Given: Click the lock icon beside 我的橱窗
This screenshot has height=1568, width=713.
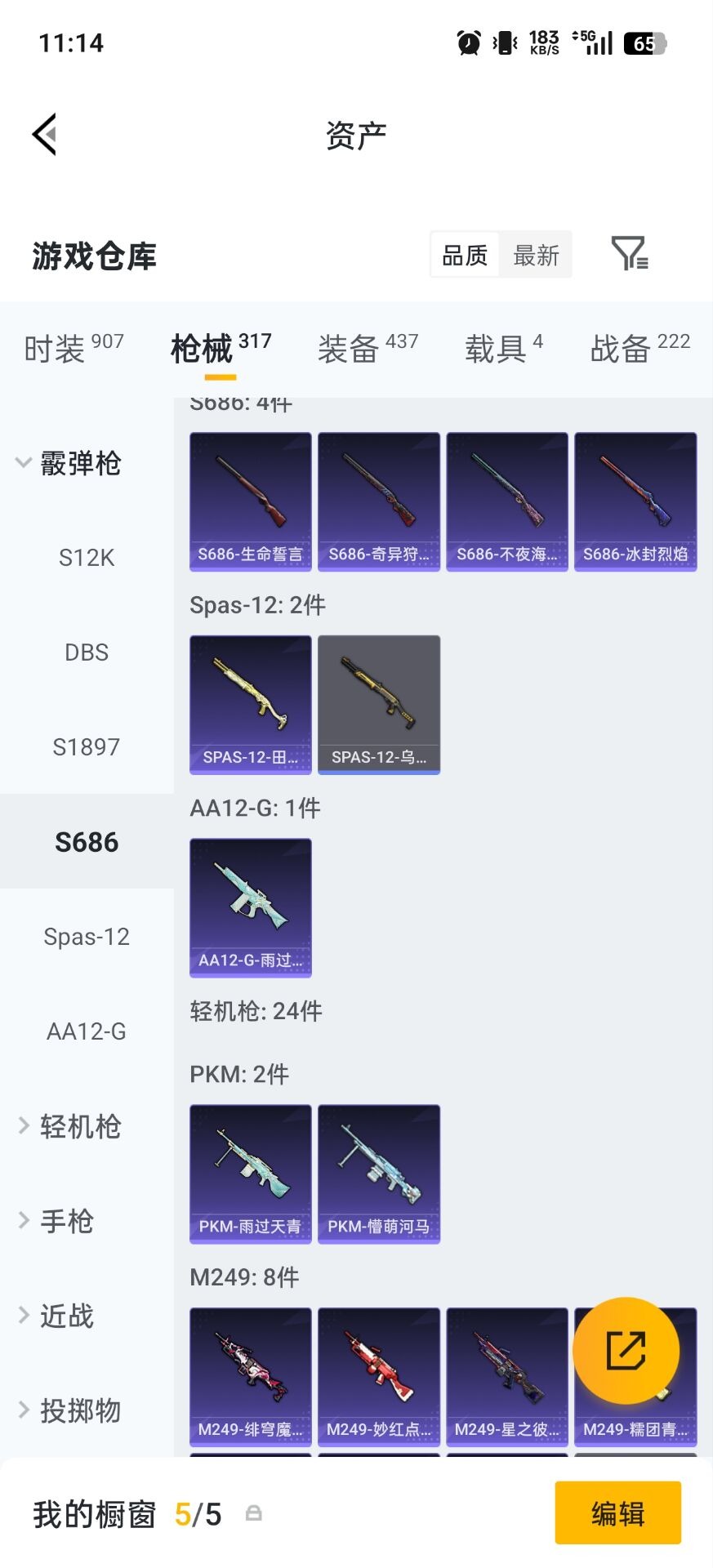Looking at the screenshot, I should pyautogui.click(x=255, y=1512).
